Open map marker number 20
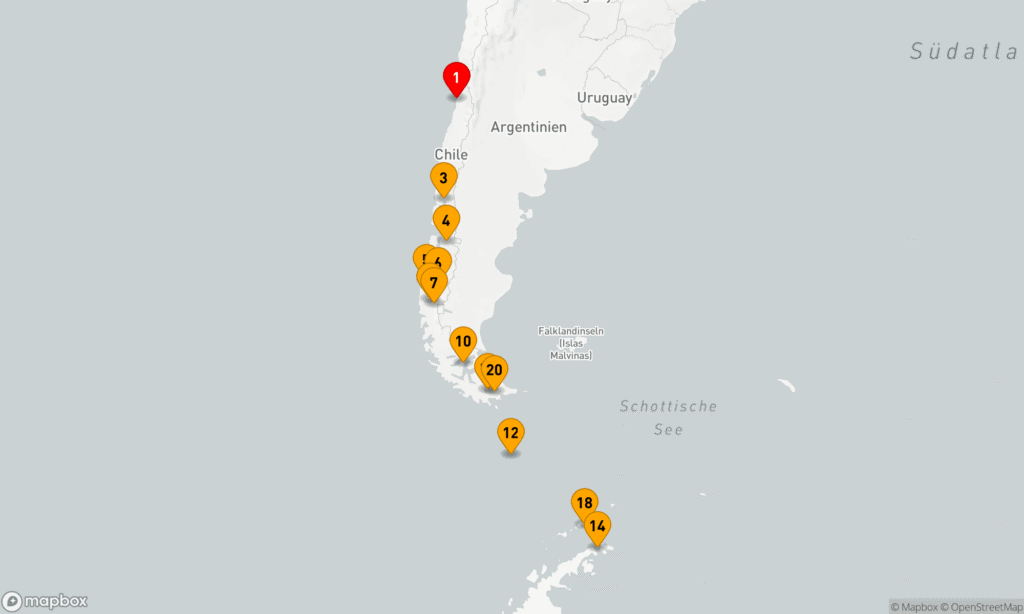This screenshot has width=1024, height=614. 495,370
